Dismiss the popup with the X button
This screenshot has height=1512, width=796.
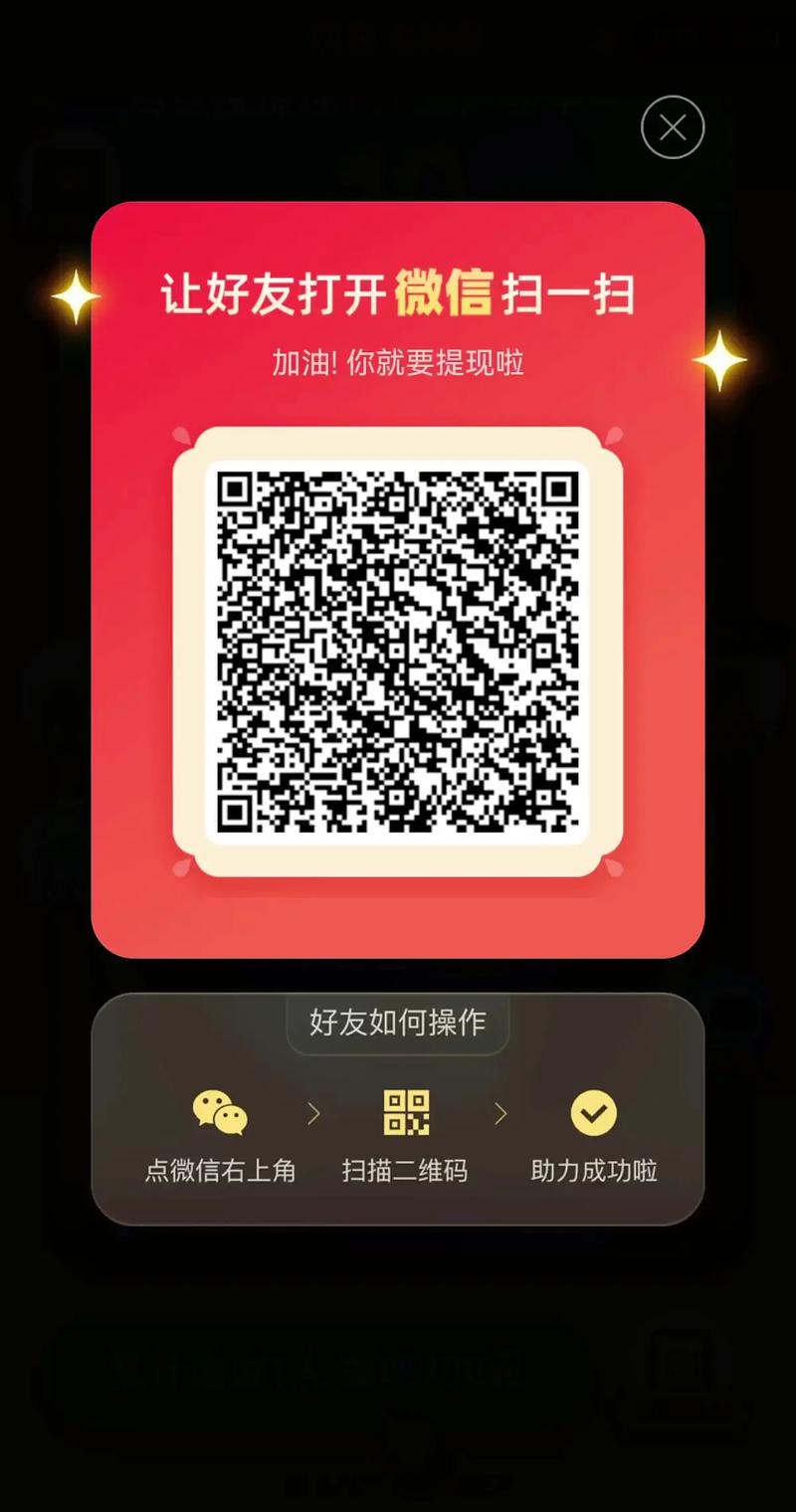tap(672, 127)
